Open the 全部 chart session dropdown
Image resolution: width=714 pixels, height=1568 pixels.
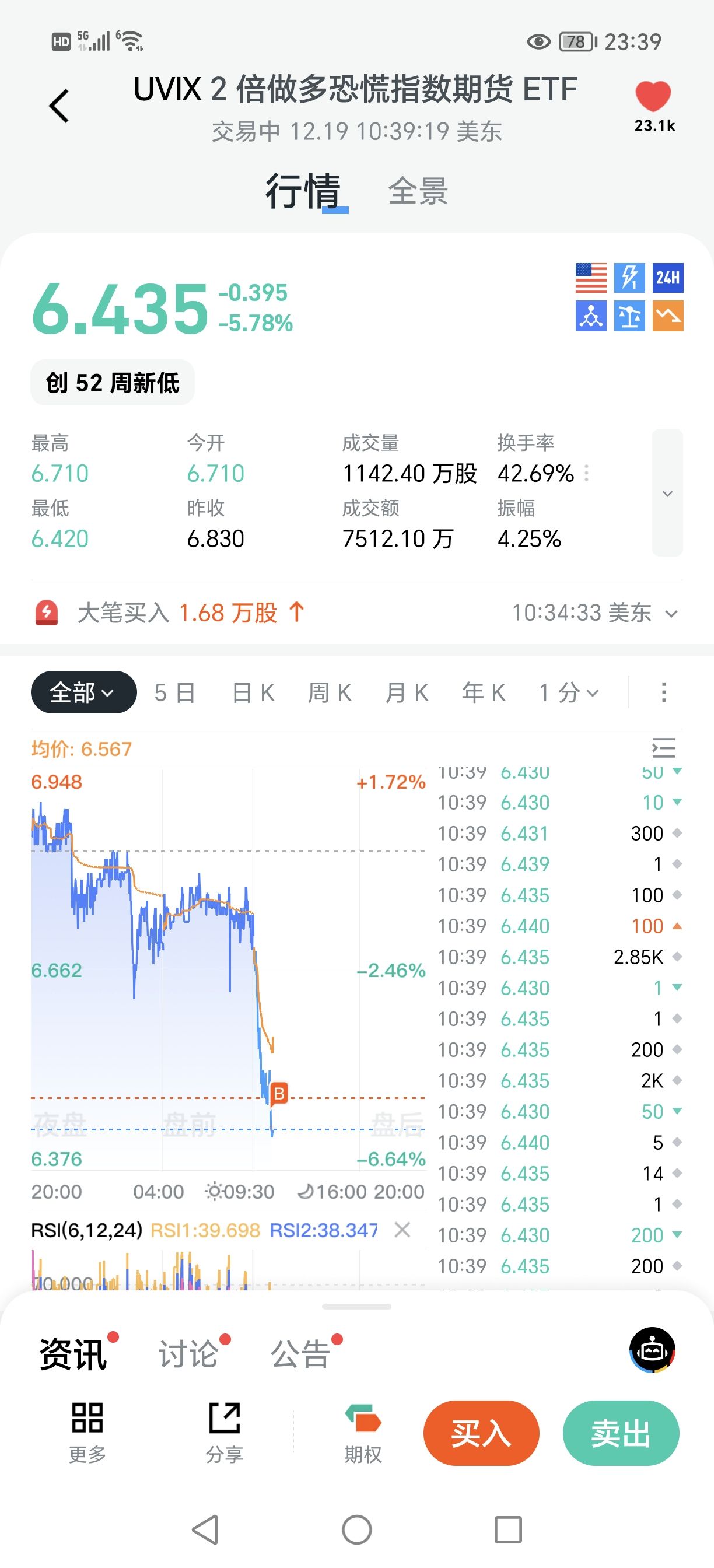click(x=83, y=692)
